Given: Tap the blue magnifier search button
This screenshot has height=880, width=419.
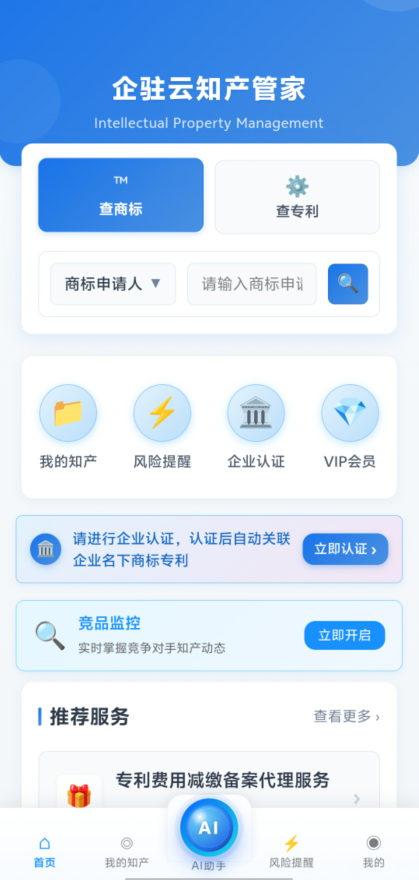Looking at the screenshot, I should click(348, 284).
